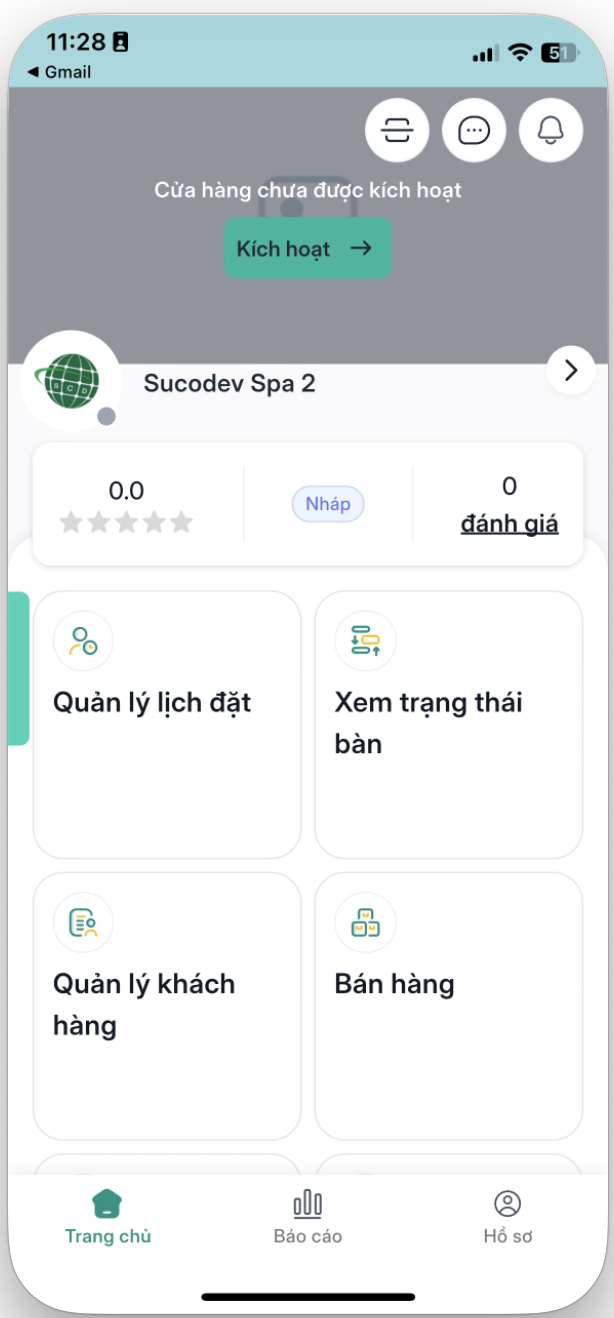Return to Gmail via the status bar link
614x1318 pixels.
[60, 72]
